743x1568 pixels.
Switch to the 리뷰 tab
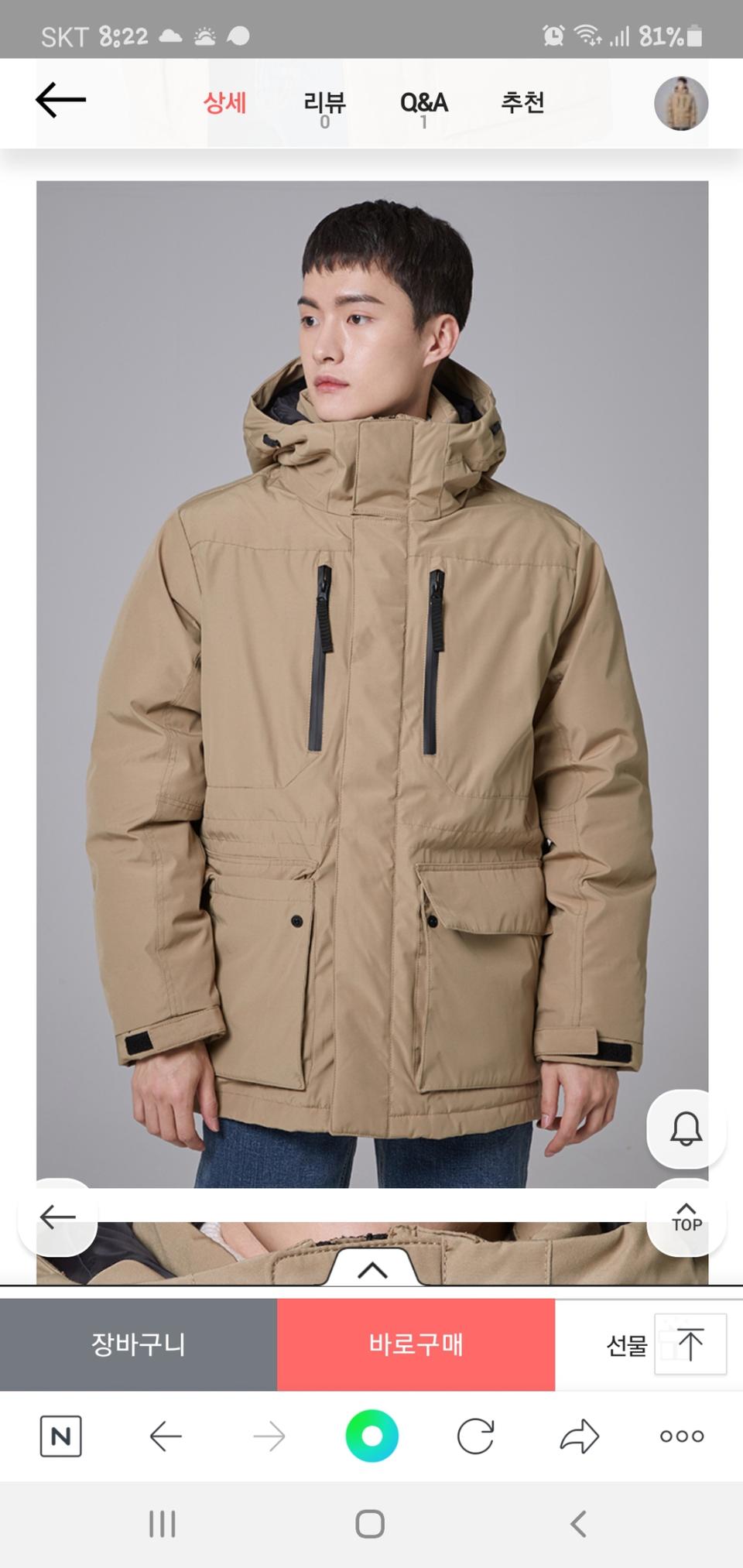point(324,104)
